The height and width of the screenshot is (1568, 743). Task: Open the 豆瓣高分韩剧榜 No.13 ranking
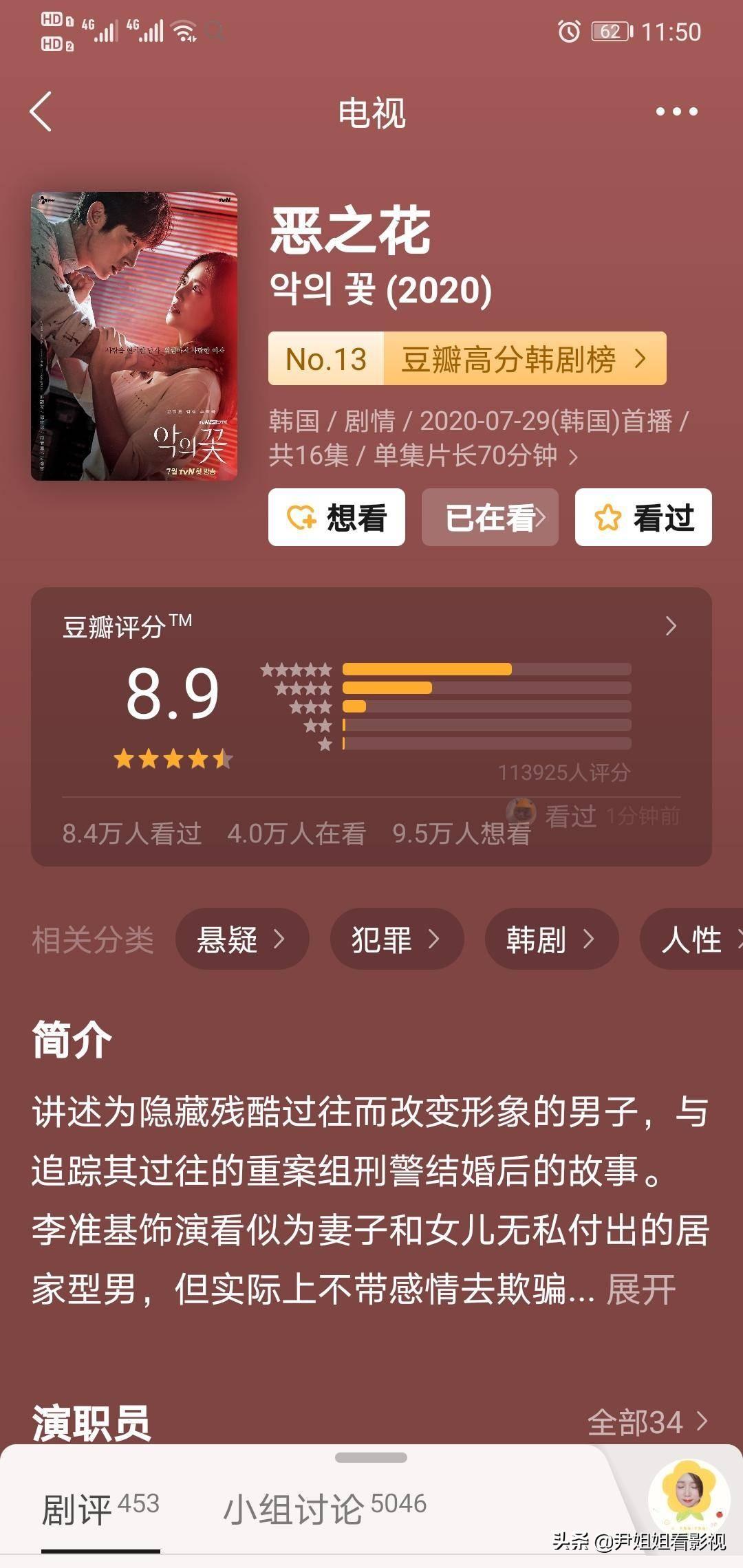(x=466, y=358)
